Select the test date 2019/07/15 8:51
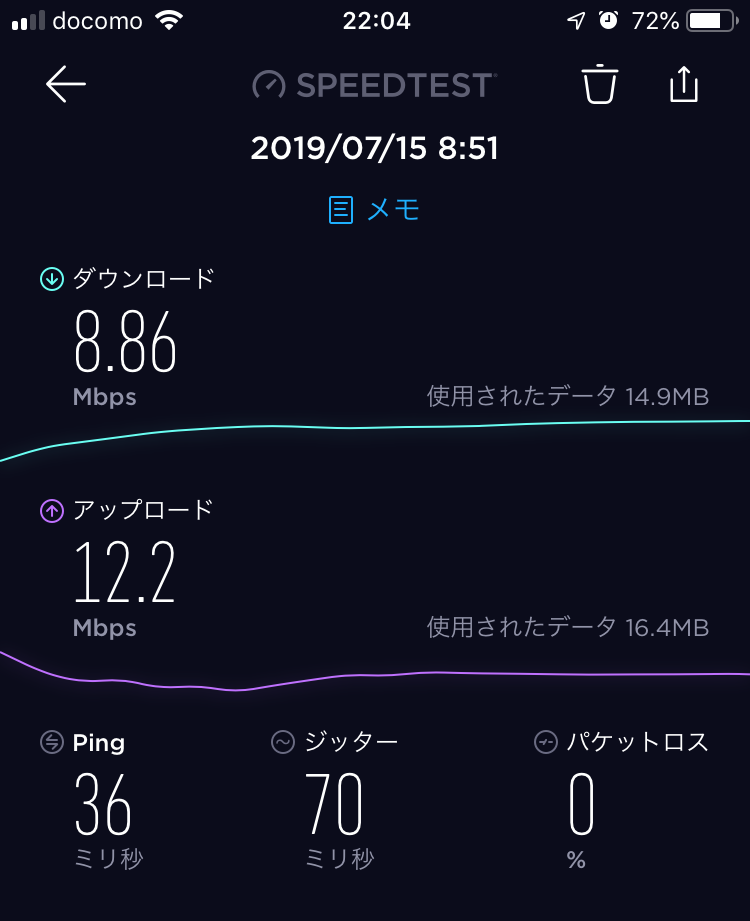Viewport: 750px width, 921px height. pos(375,146)
